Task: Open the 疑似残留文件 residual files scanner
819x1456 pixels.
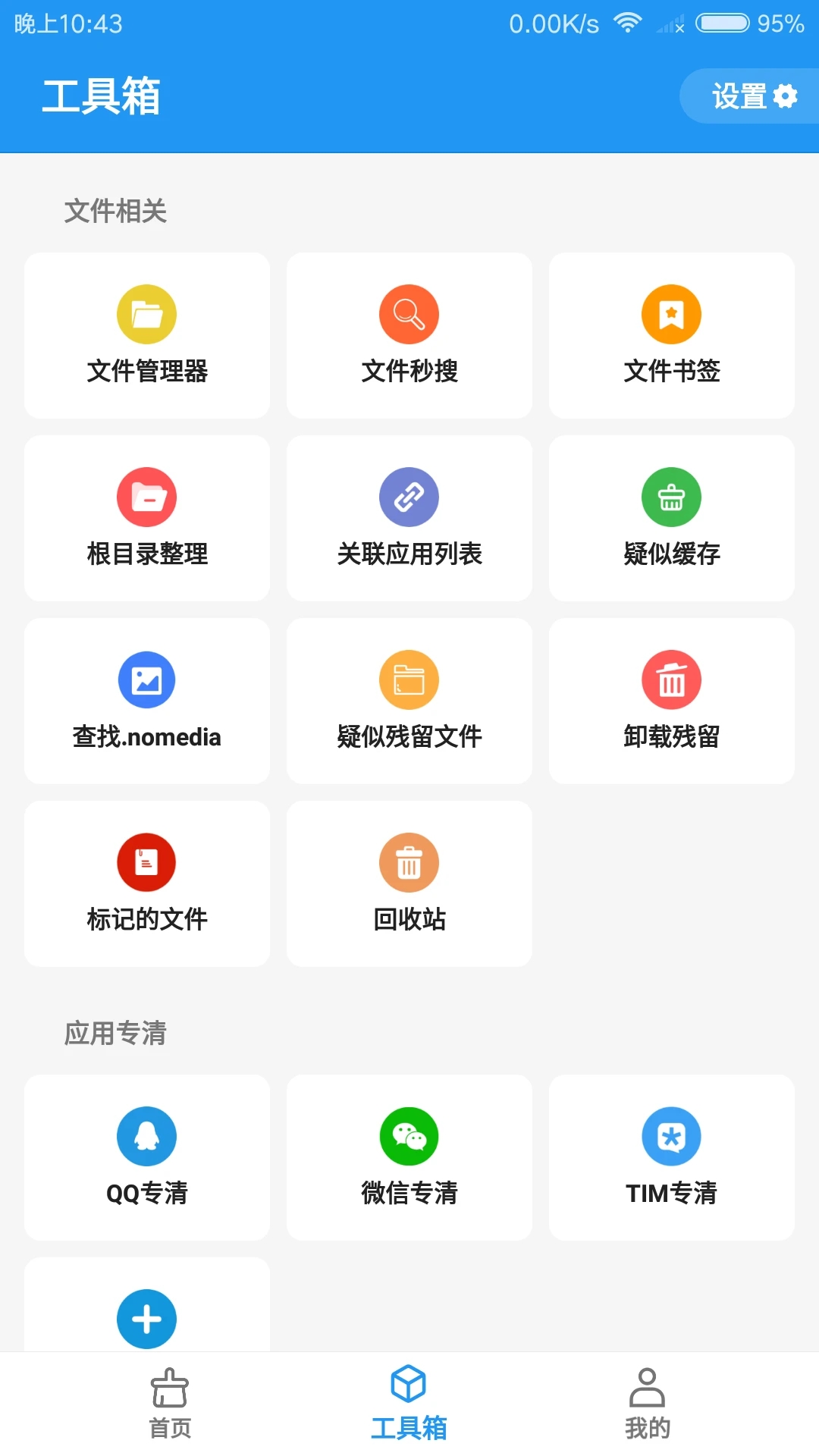Action: 409,701
